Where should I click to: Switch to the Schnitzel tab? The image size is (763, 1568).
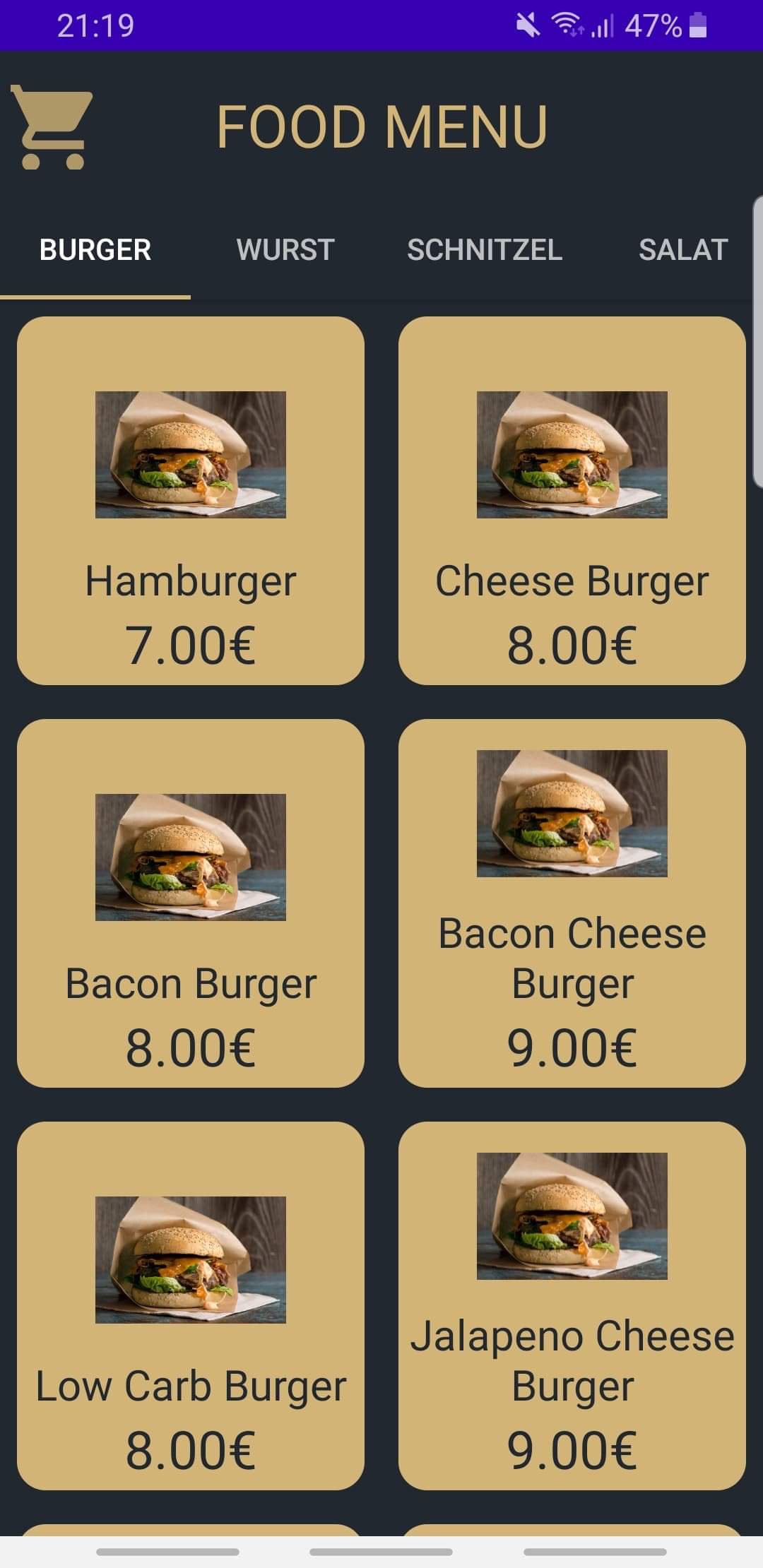click(485, 250)
